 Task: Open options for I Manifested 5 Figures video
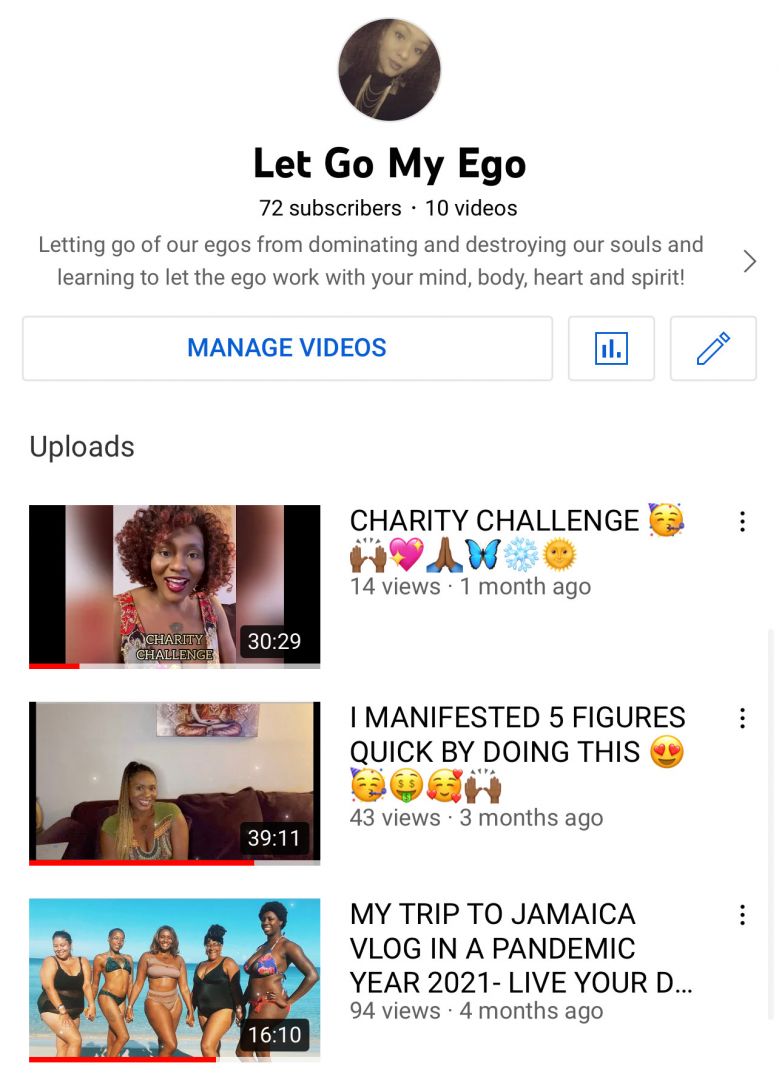pyautogui.click(x=742, y=718)
